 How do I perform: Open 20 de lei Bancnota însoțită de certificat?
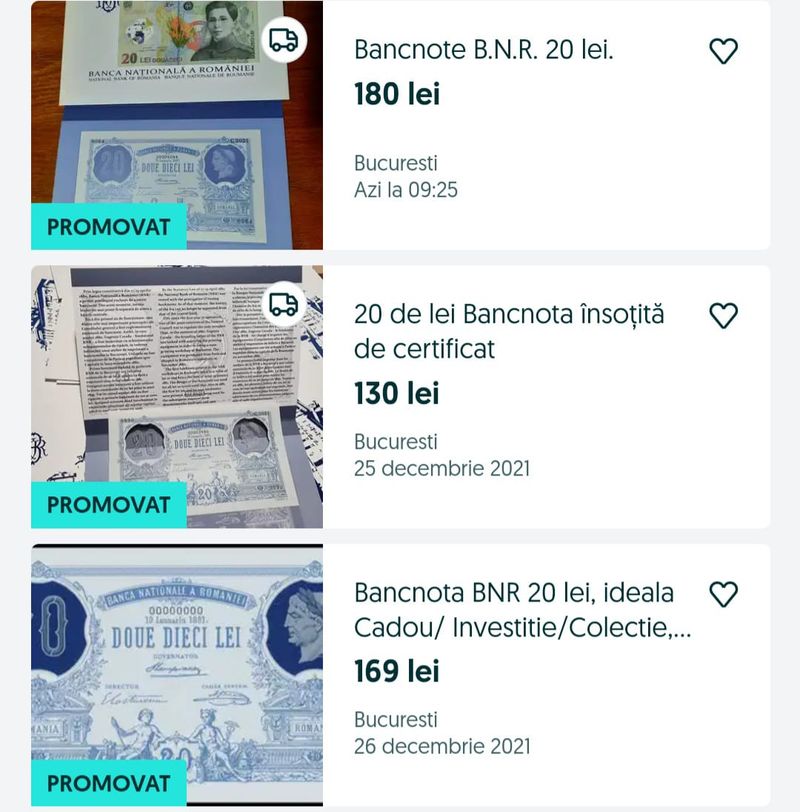click(509, 331)
